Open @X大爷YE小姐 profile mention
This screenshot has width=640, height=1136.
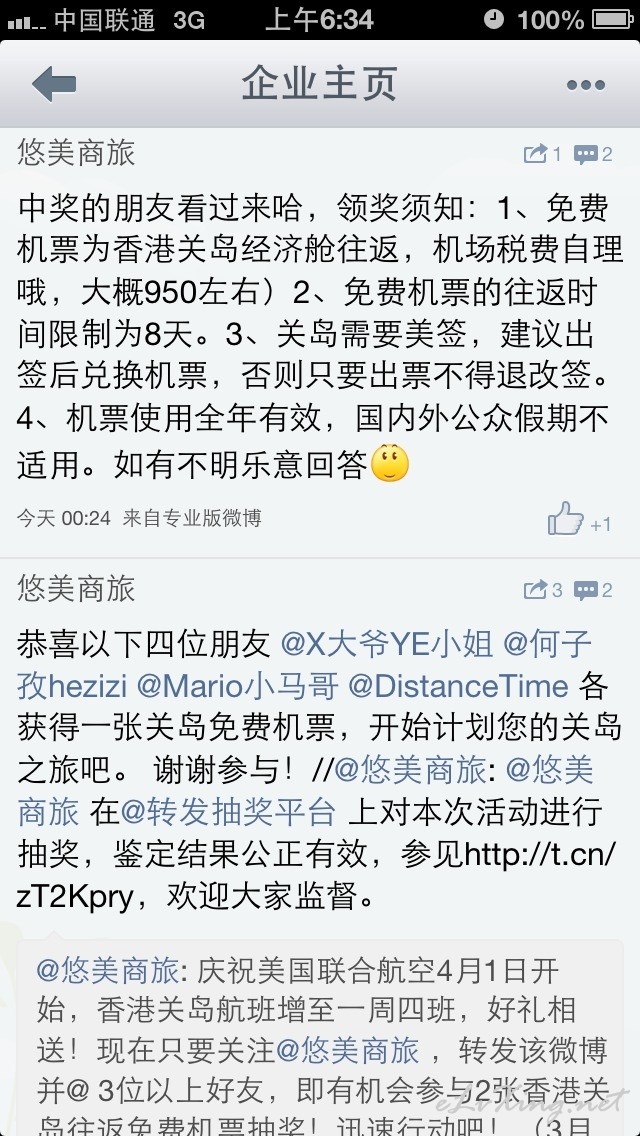click(387, 643)
